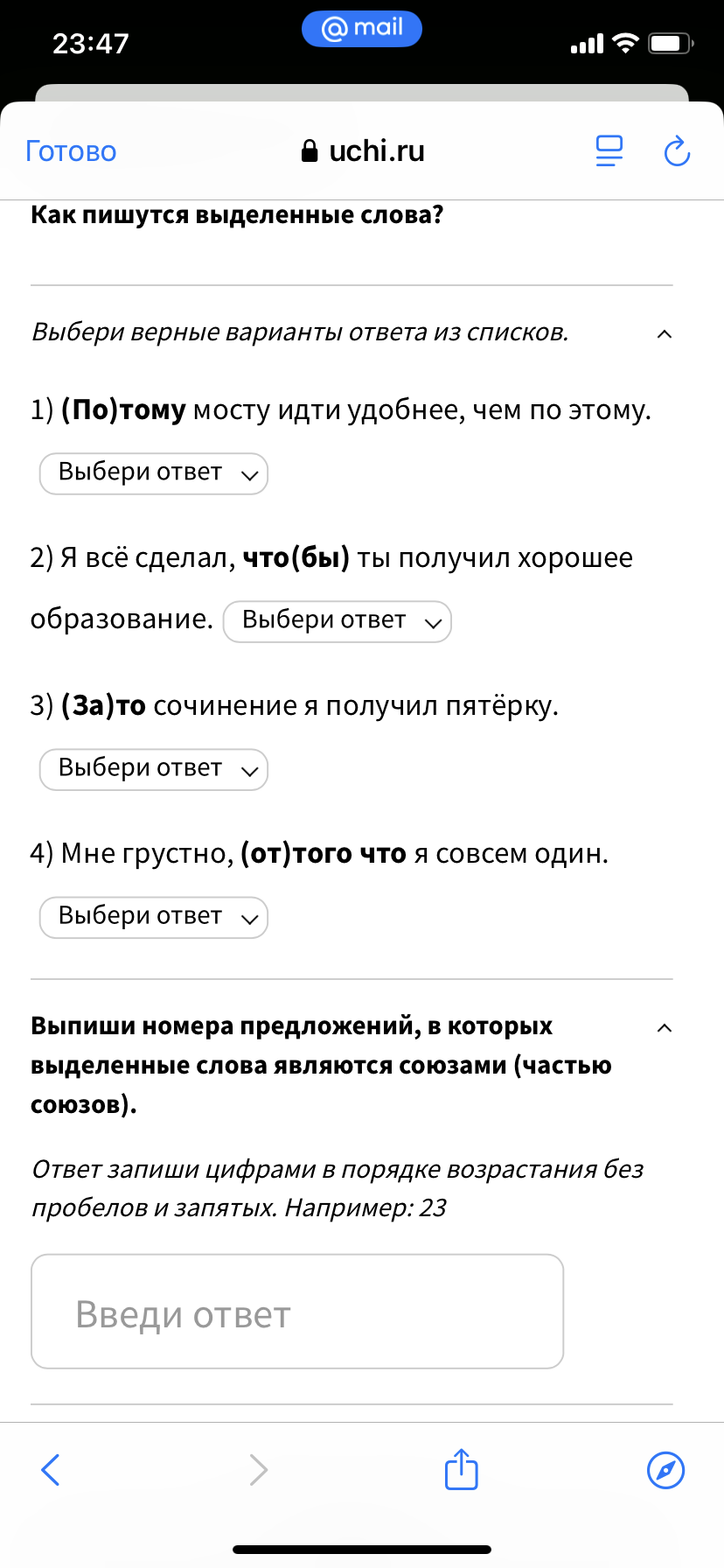Collapse the Выбери верные варианты section
The image size is (724, 1568).
click(665, 333)
